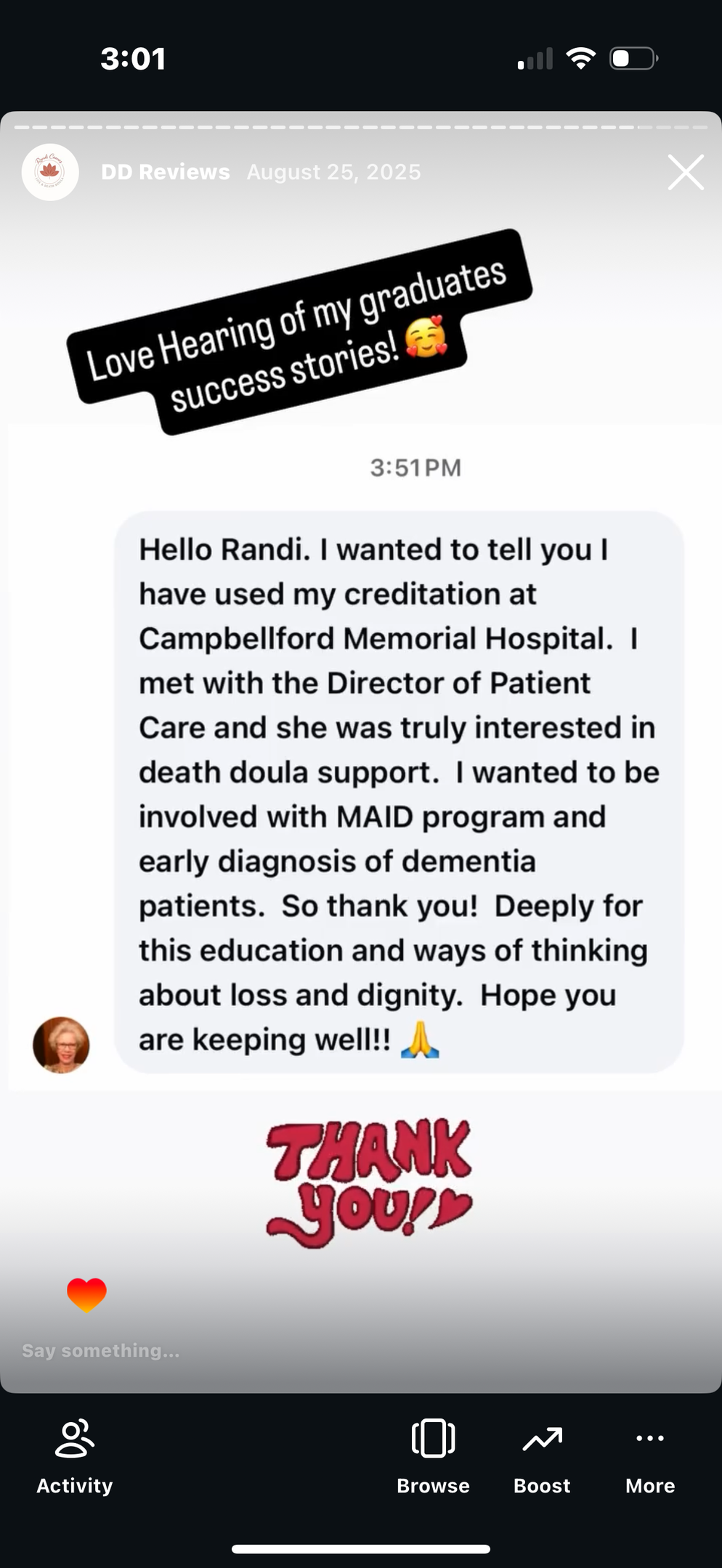
Task: Close the DD Reviews story
Action: [x=686, y=173]
